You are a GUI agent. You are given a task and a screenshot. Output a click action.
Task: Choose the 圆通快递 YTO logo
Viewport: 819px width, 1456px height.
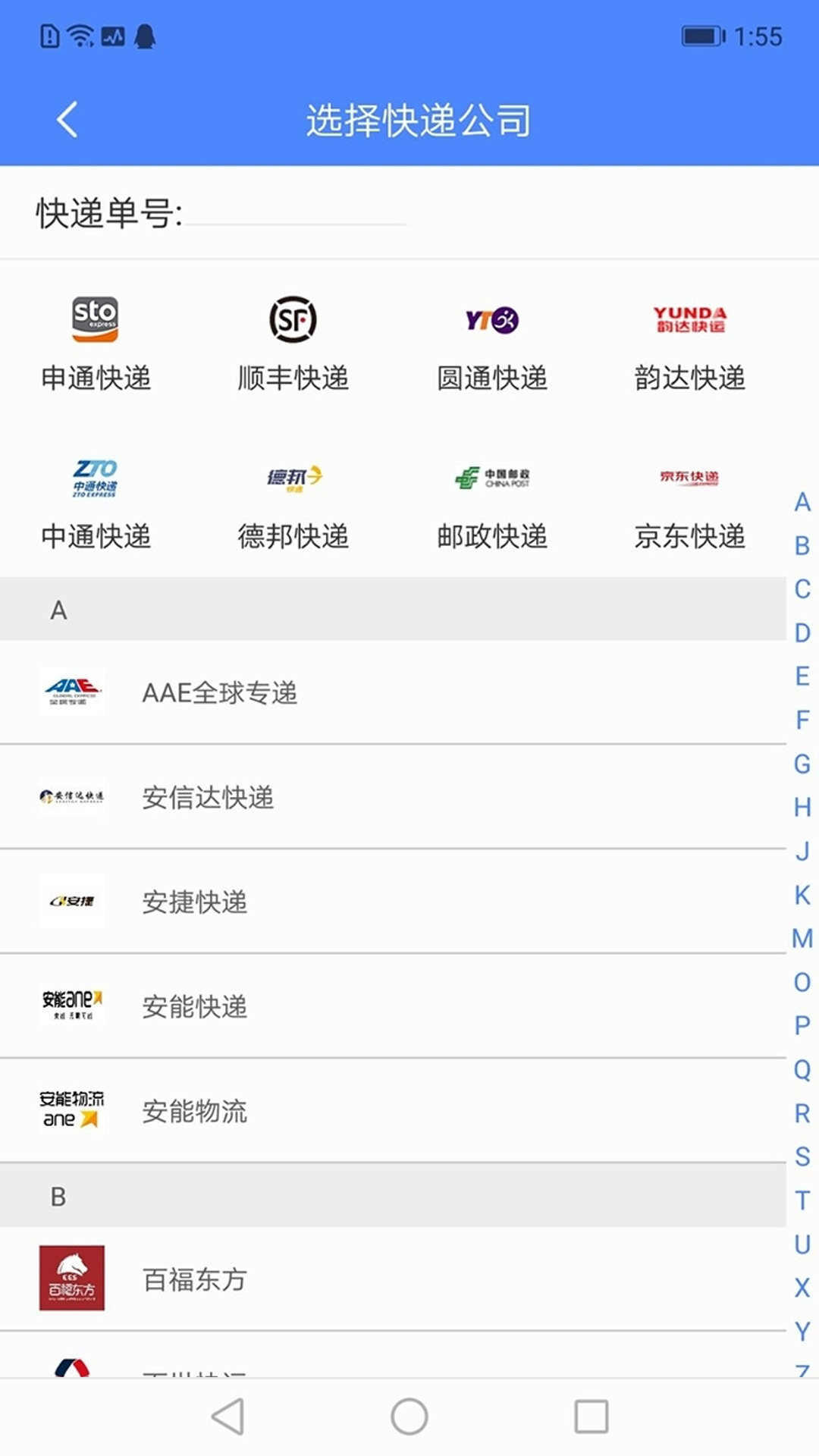tap(491, 320)
